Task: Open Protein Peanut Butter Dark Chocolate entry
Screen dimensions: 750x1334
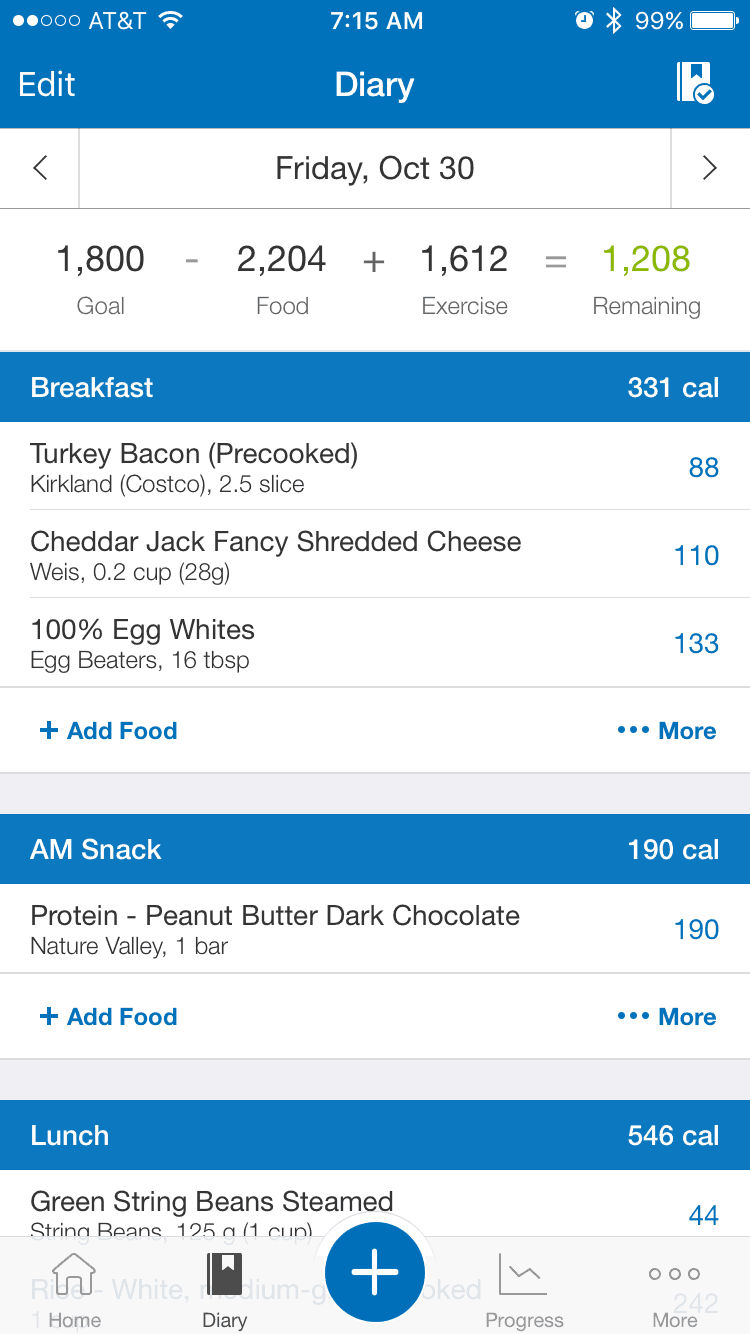Action: (375, 928)
